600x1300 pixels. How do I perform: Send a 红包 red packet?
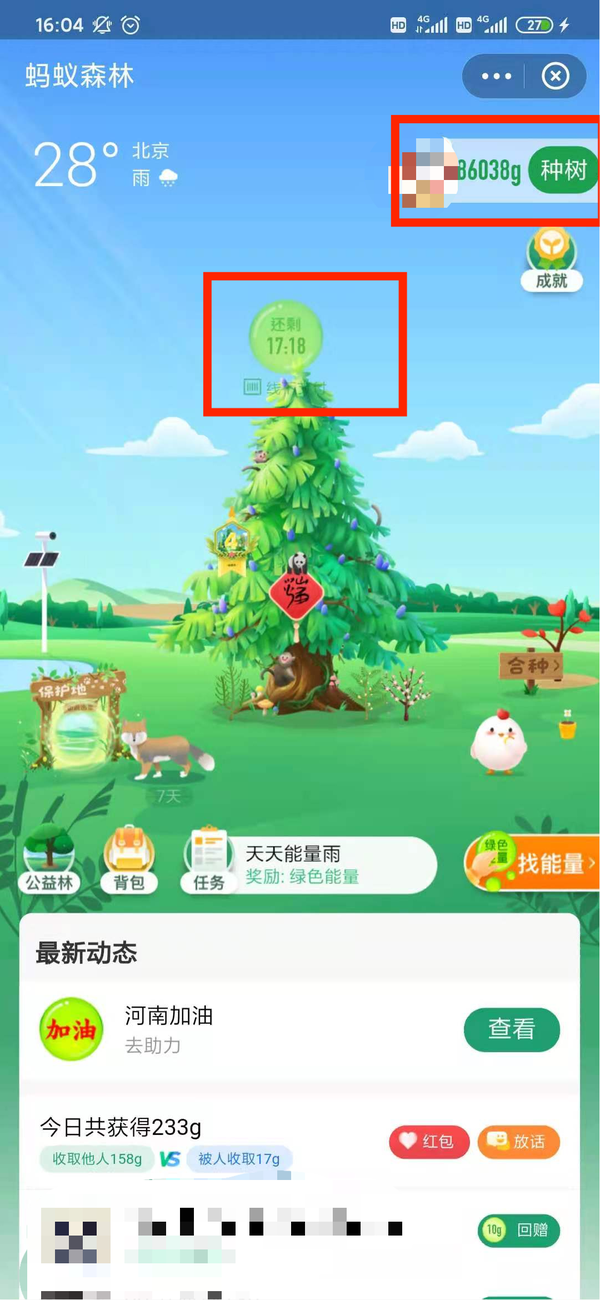pos(429,1141)
